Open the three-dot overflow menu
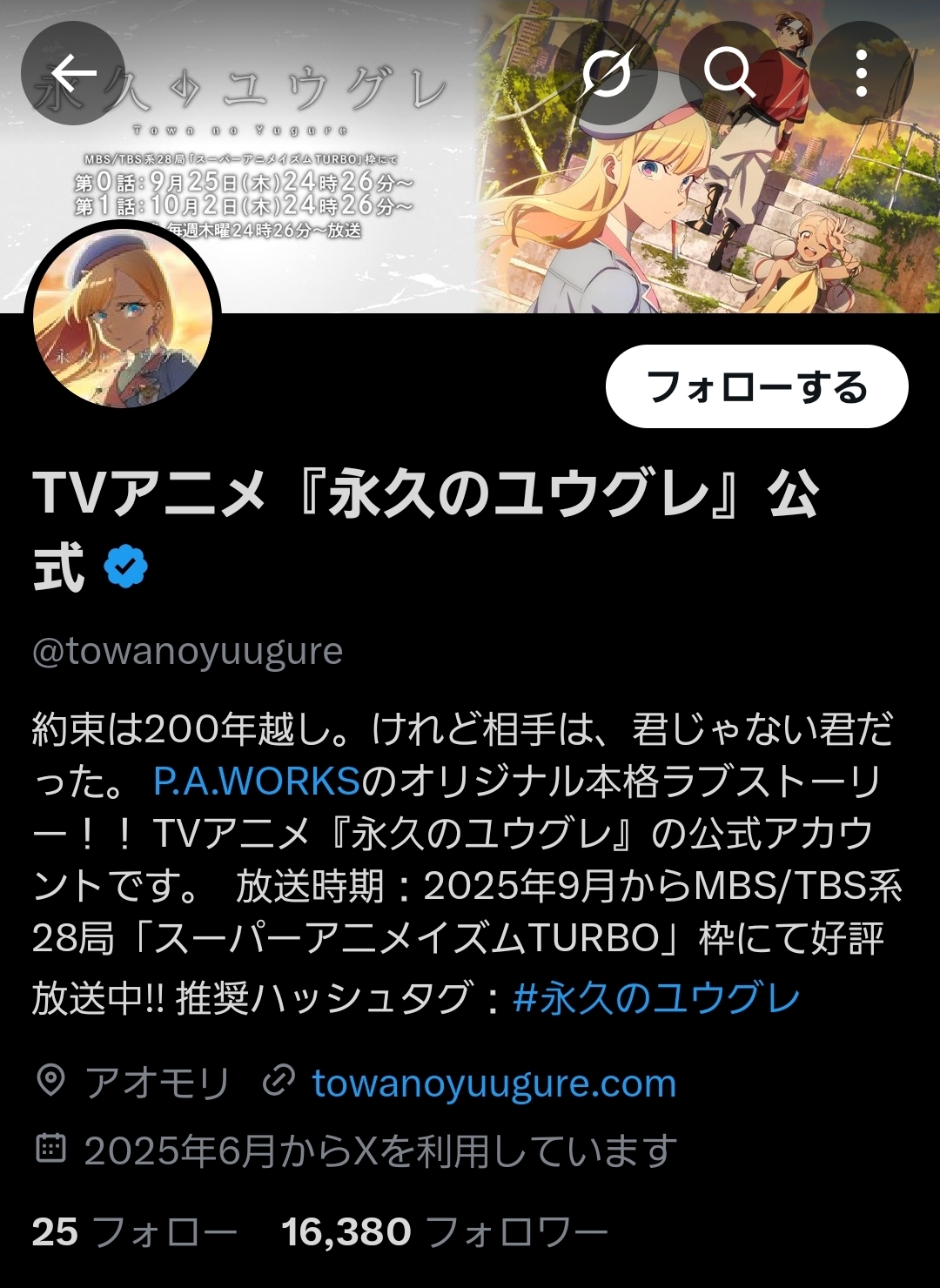Screen dimensions: 940x1288 pos(861,73)
